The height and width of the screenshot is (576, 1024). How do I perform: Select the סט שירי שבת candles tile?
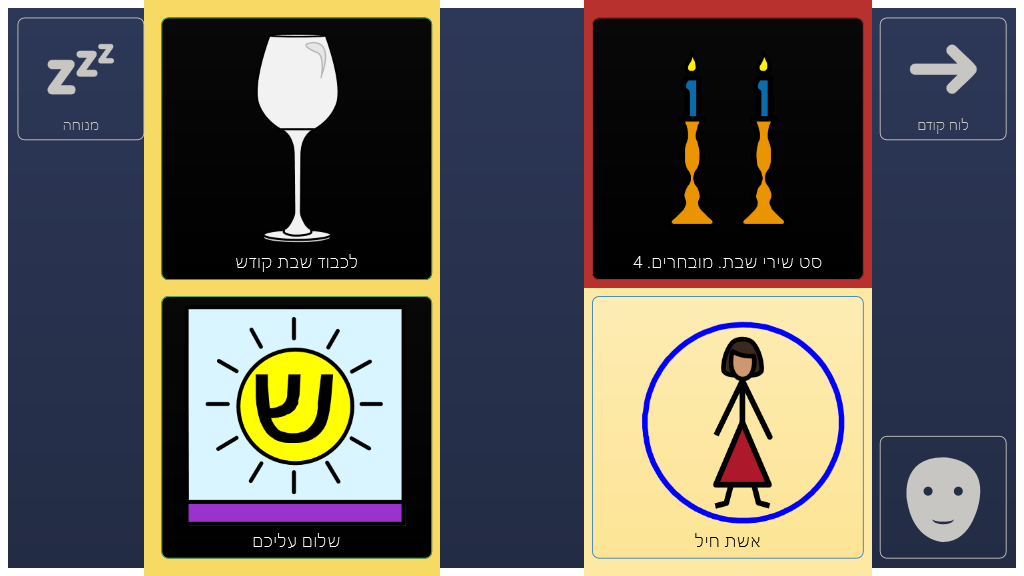[x=728, y=148]
